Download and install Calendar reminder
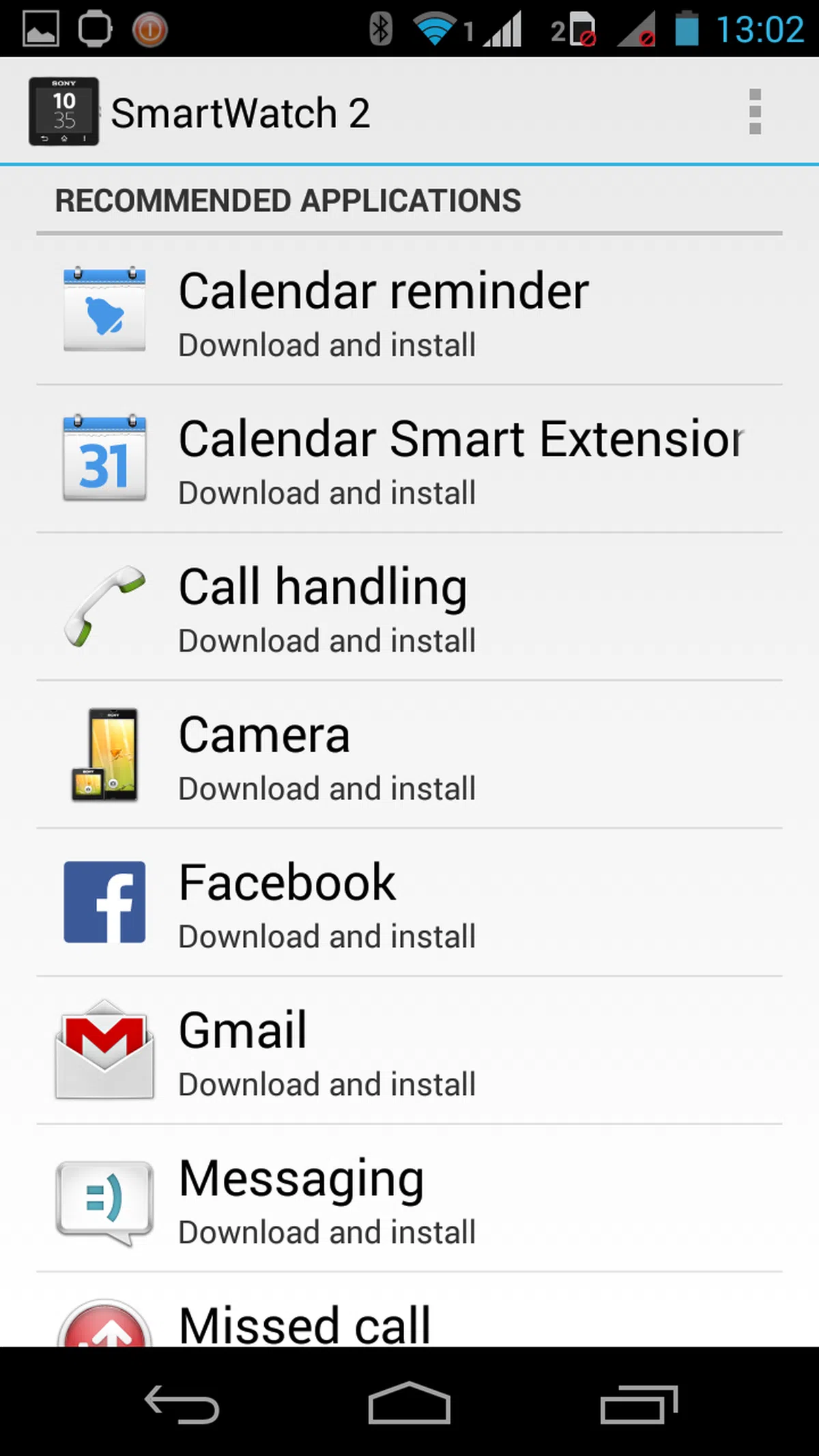This screenshot has width=819, height=1456. click(409, 311)
